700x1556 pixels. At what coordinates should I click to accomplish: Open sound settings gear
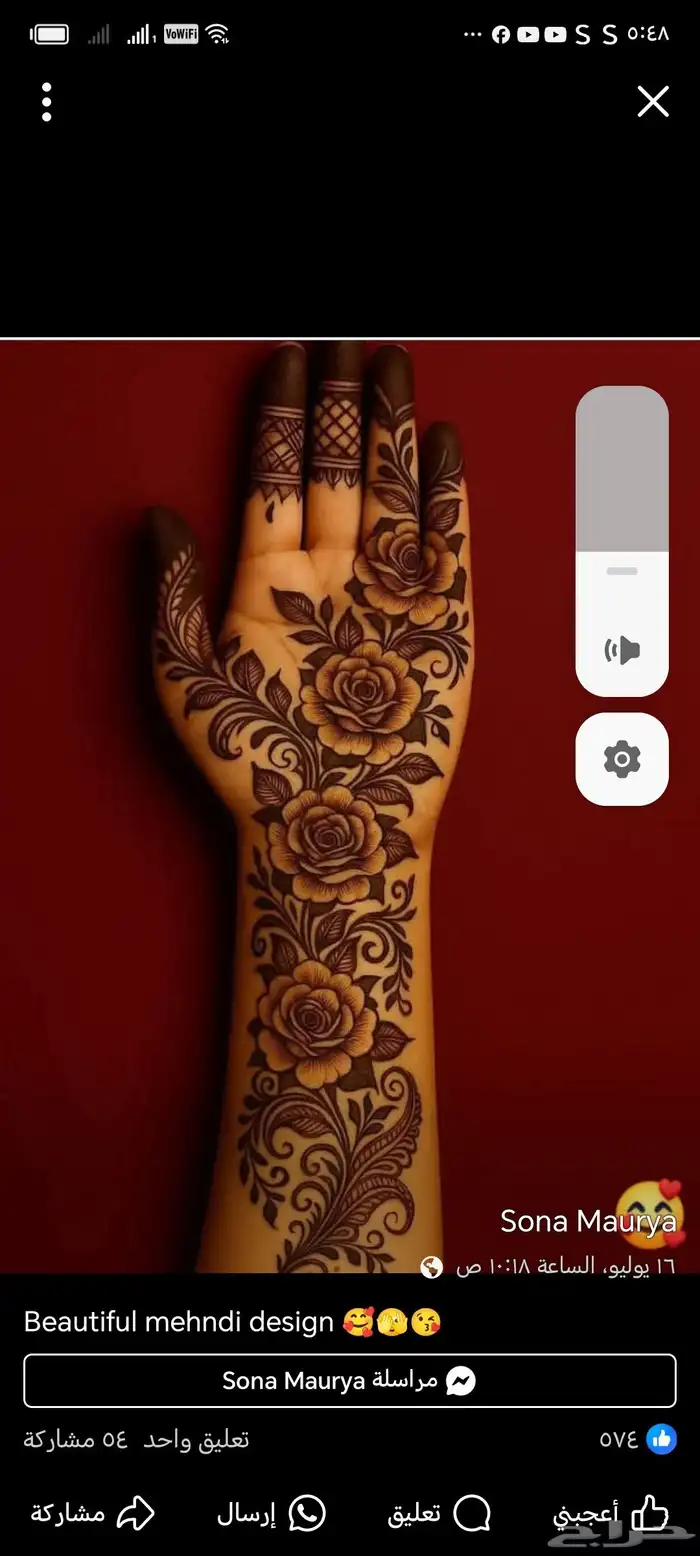(x=621, y=759)
